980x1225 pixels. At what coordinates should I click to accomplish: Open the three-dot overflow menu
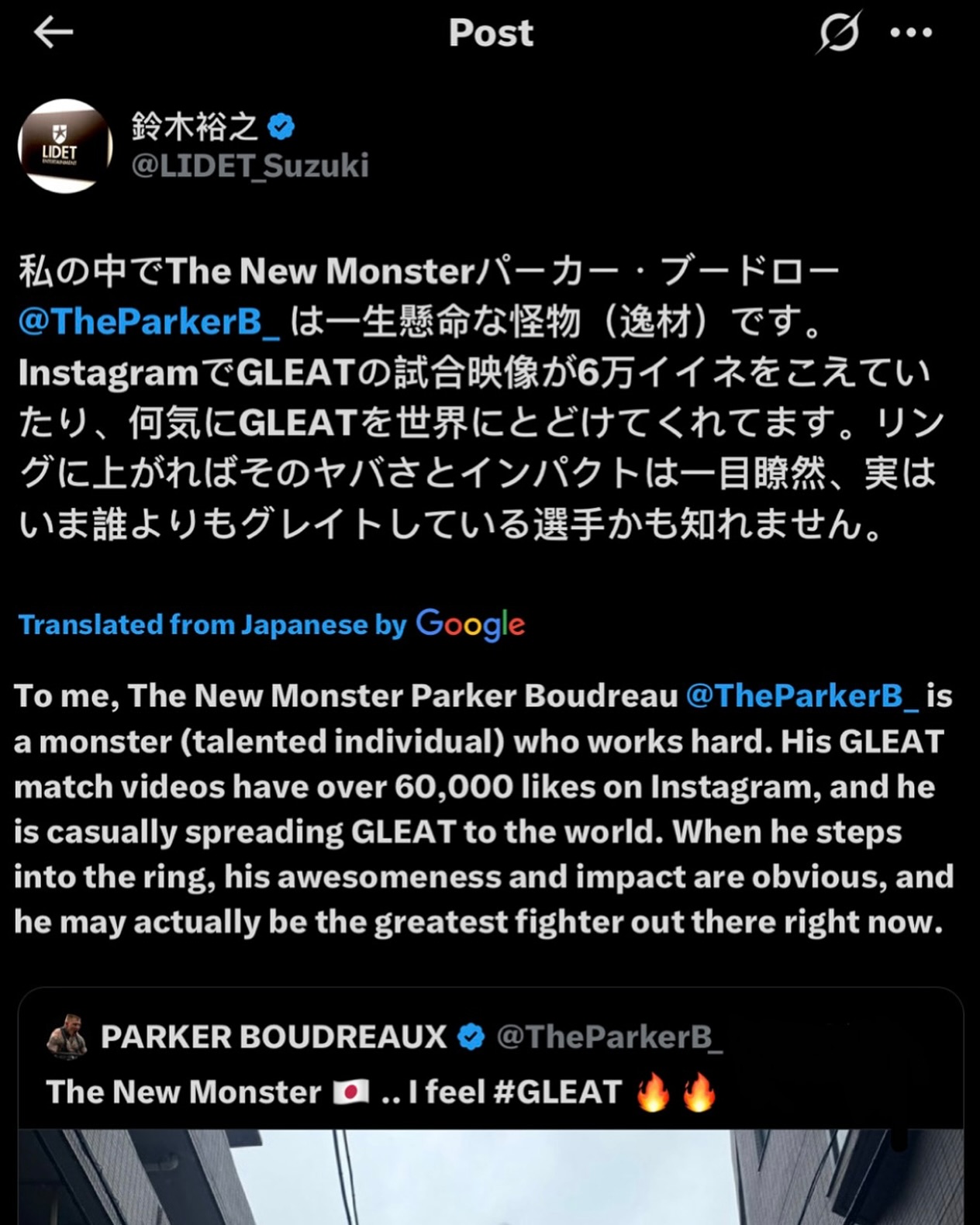[x=911, y=33]
